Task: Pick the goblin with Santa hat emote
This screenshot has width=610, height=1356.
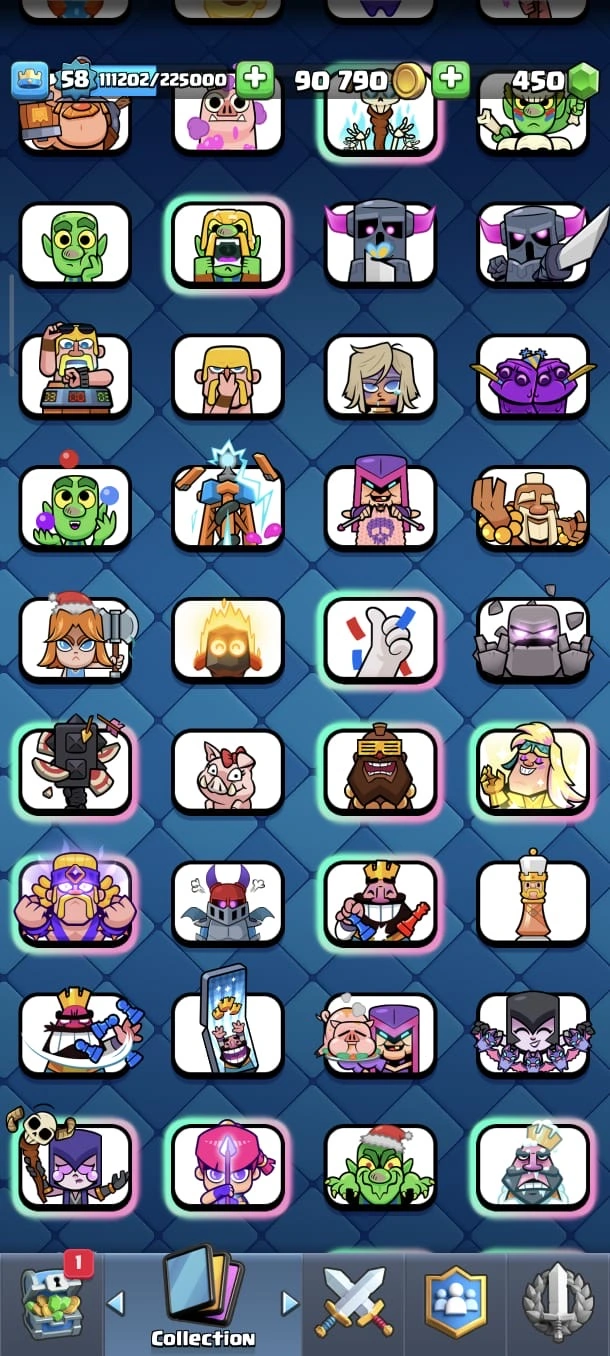Action: 380,1166
